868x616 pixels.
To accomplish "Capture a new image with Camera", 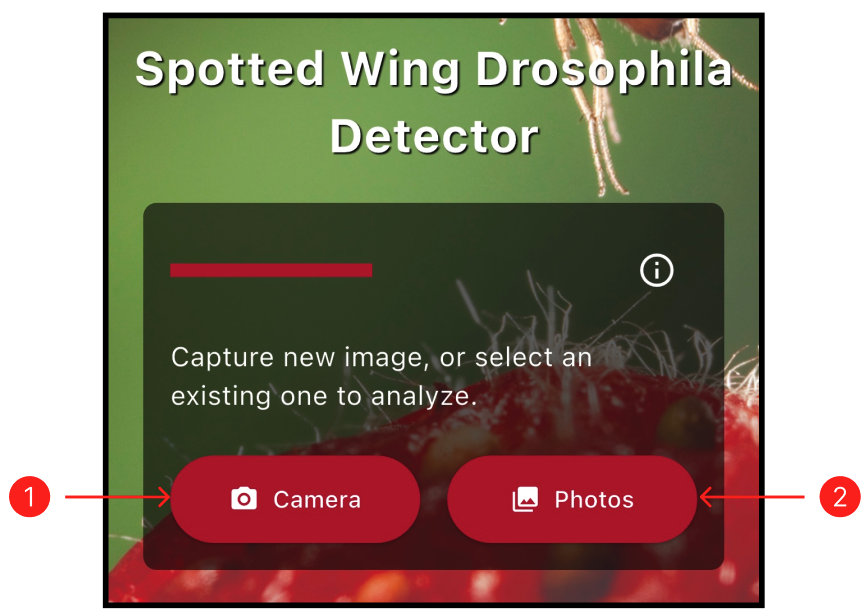I will (x=295, y=499).
